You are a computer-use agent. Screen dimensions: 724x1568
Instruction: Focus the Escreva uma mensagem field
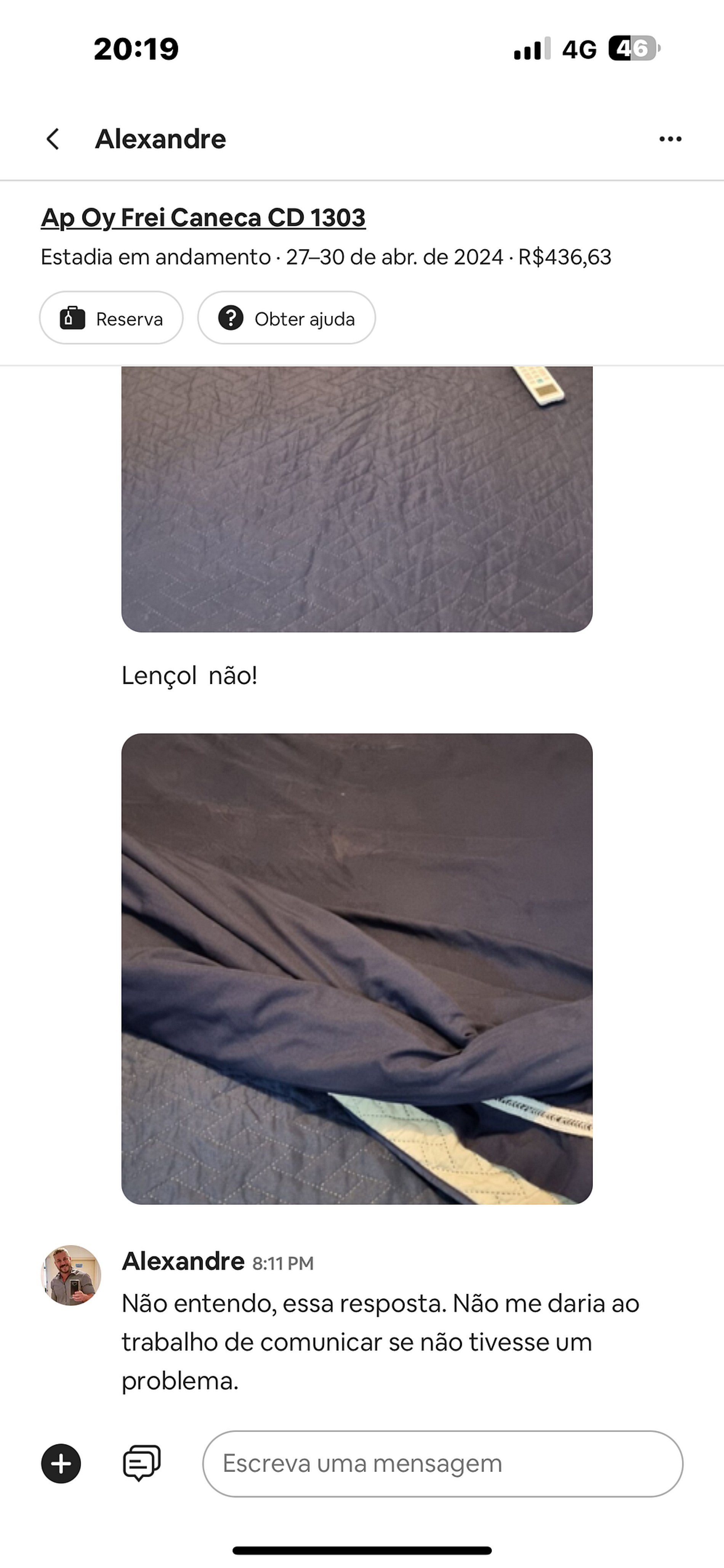tap(443, 1464)
